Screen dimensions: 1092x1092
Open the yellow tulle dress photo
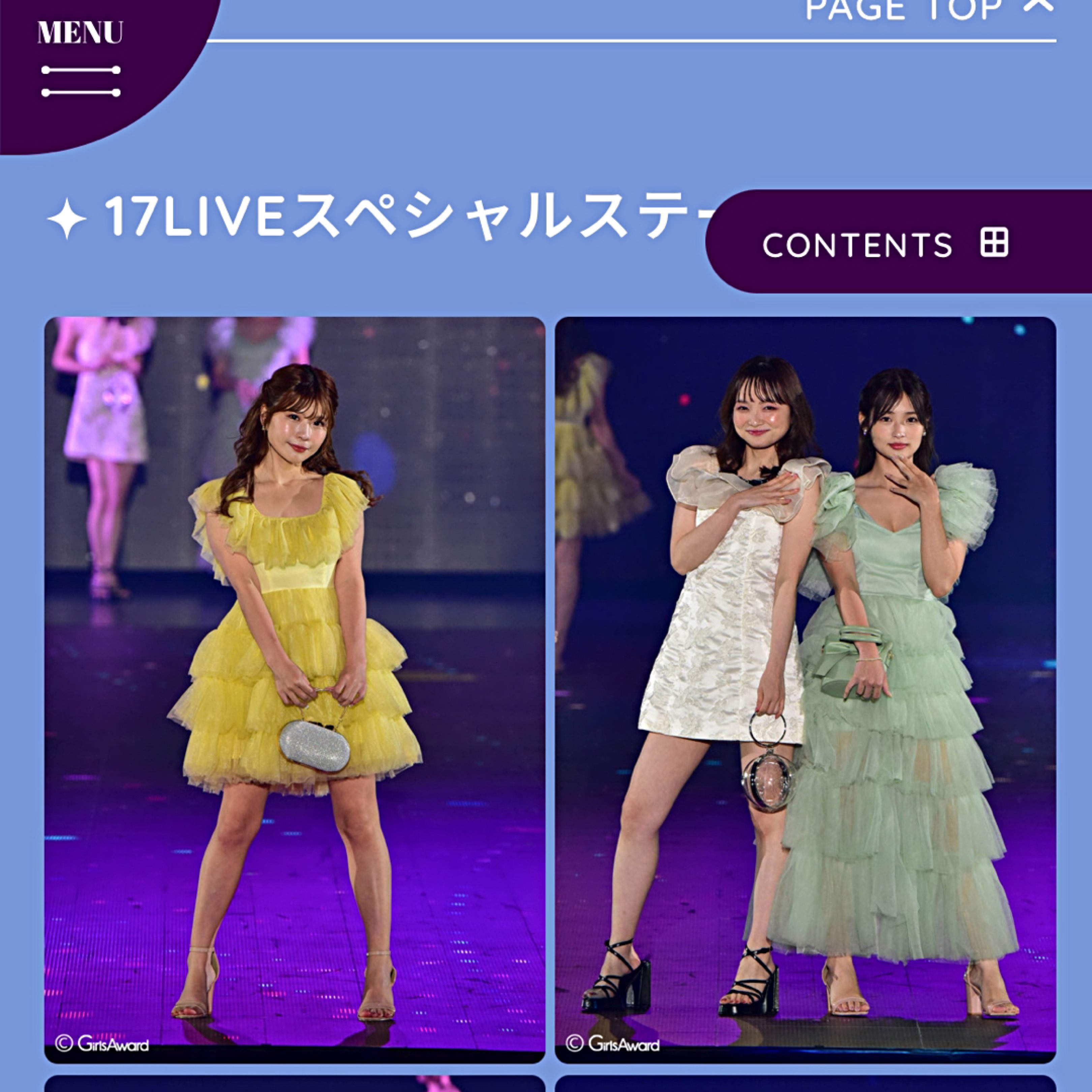[x=295, y=690]
